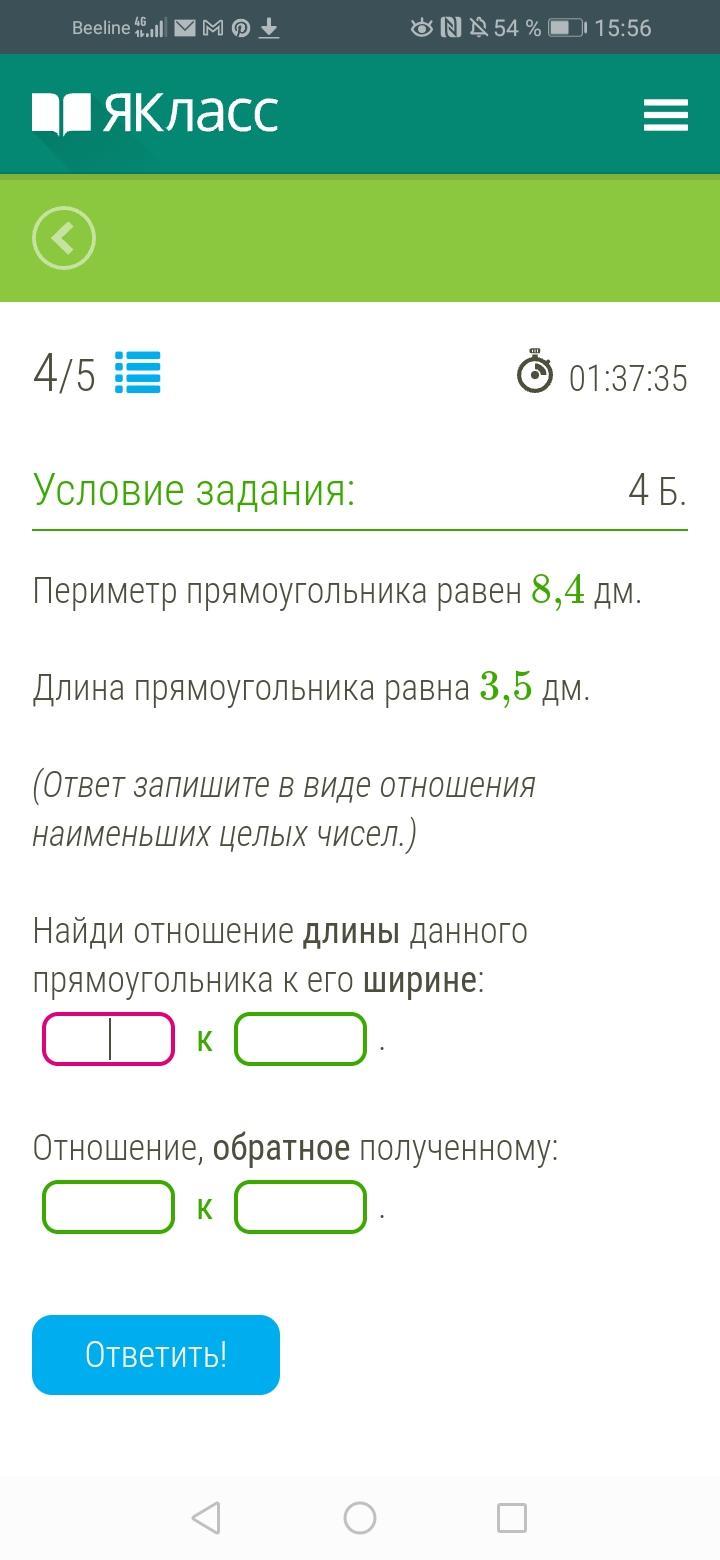Focus the first length-to-width ratio field
This screenshot has height=1560, width=720.
pyautogui.click(x=108, y=1039)
